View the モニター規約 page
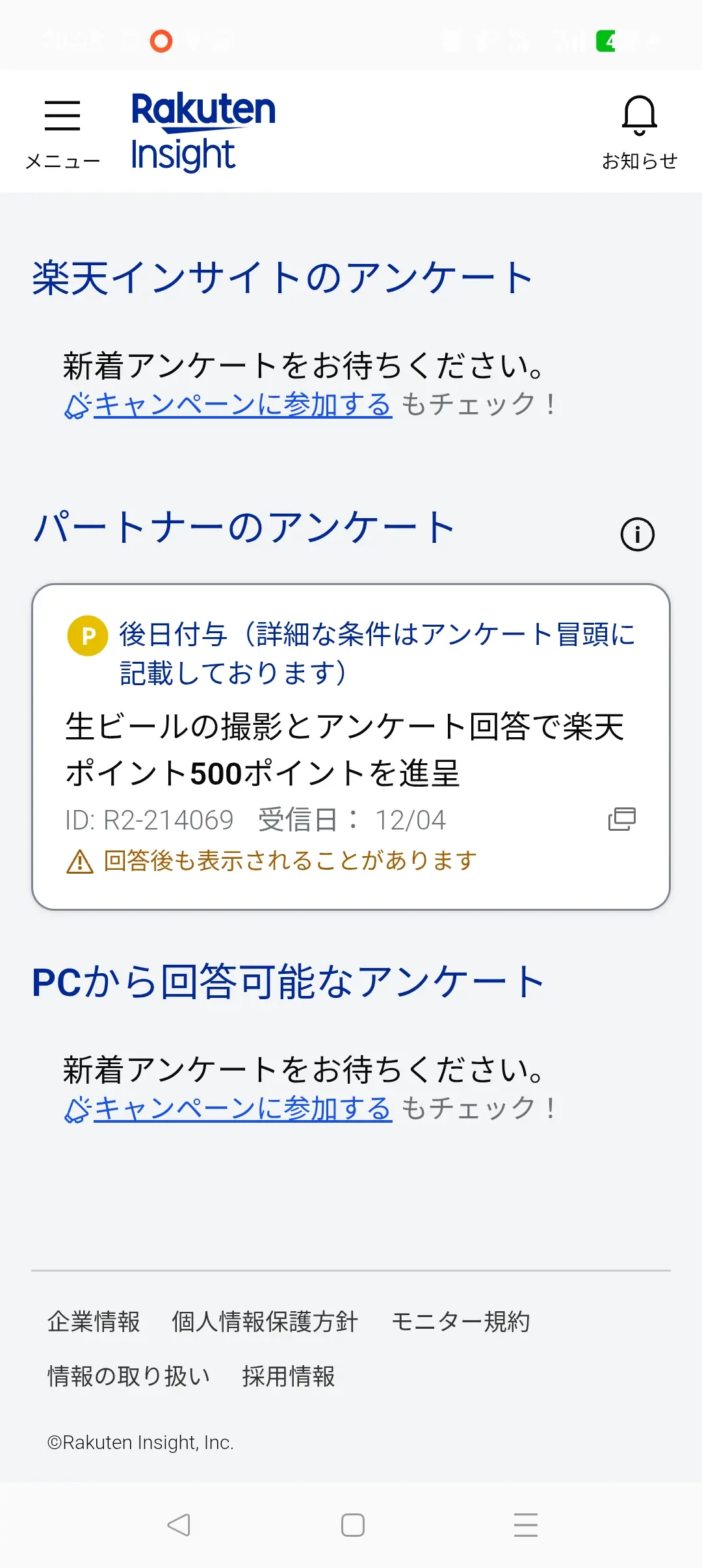Image resolution: width=702 pixels, height=1568 pixels. click(x=460, y=1322)
